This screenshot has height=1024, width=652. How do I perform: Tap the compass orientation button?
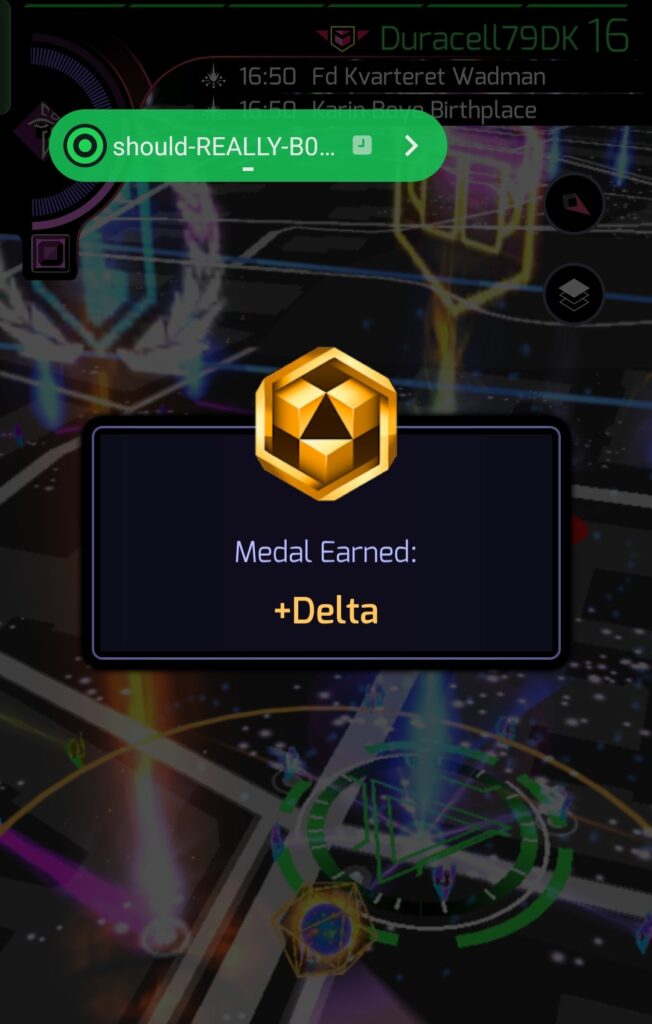[574, 204]
